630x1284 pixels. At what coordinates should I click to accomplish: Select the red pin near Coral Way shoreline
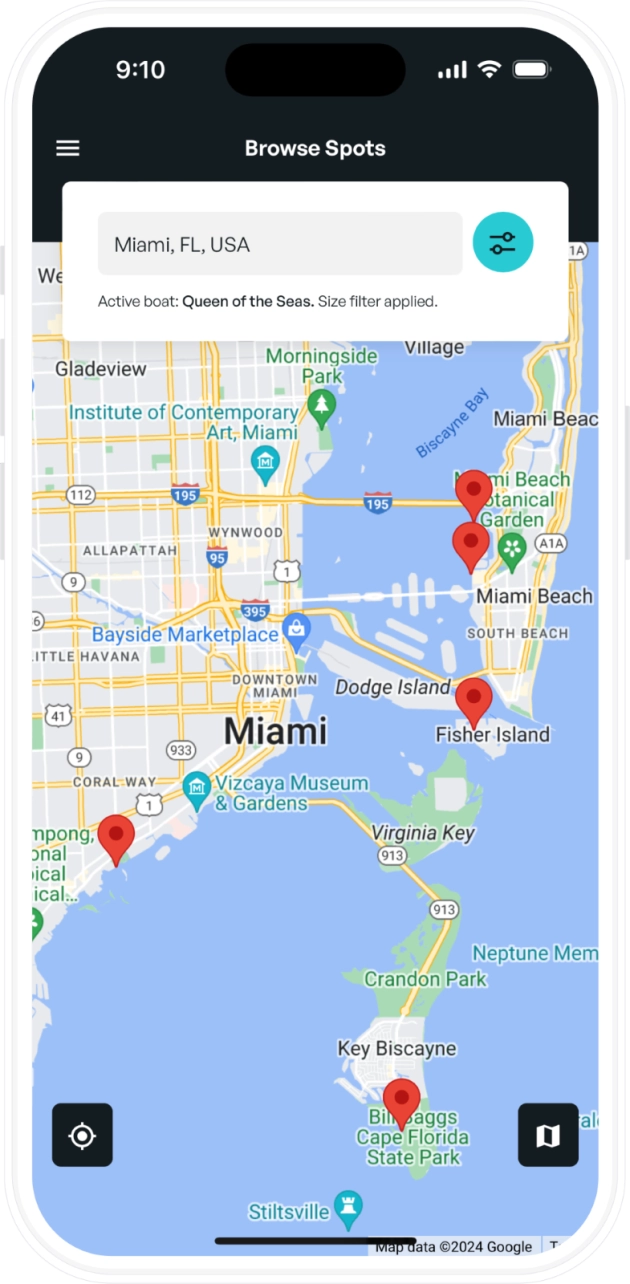tap(117, 837)
